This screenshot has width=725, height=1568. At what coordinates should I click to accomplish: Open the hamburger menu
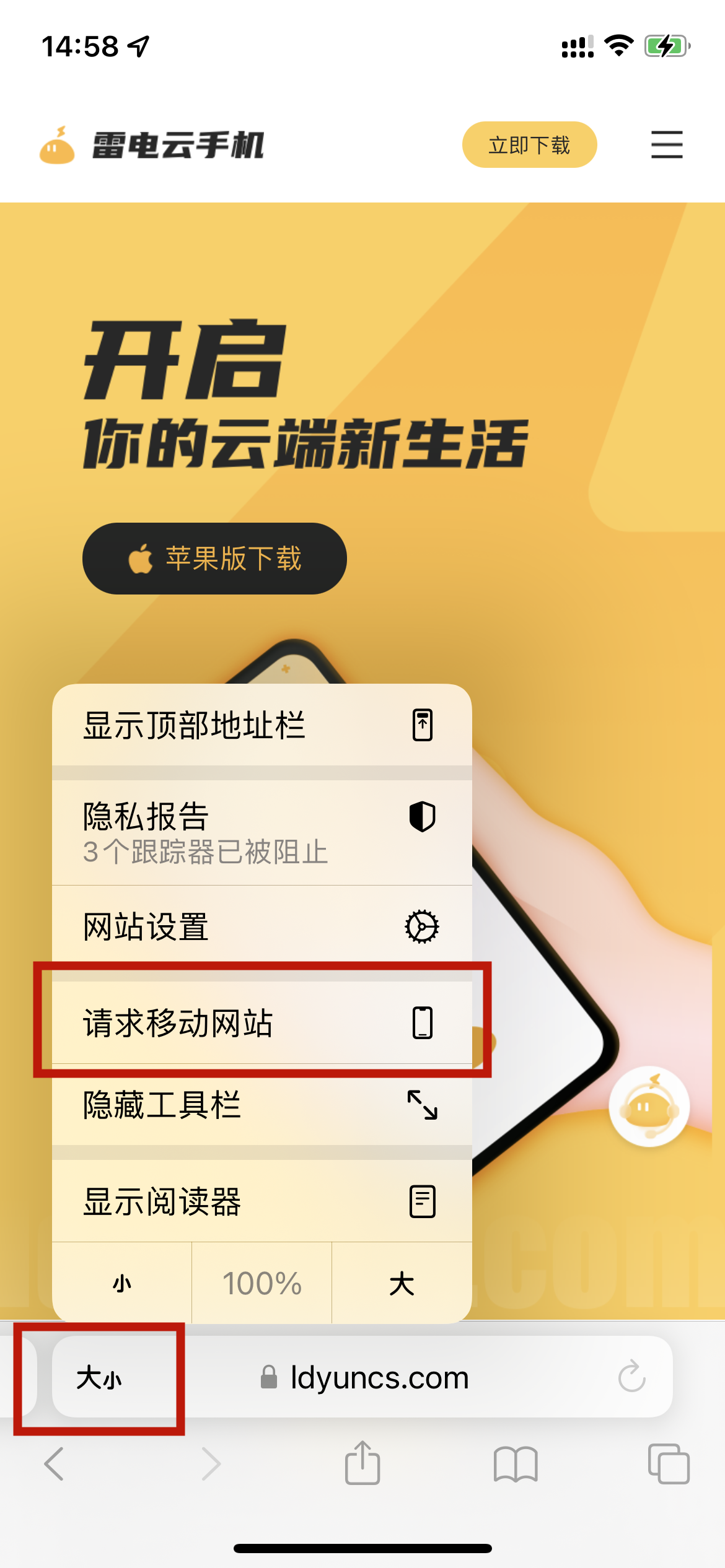pyautogui.click(x=667, y=145)
